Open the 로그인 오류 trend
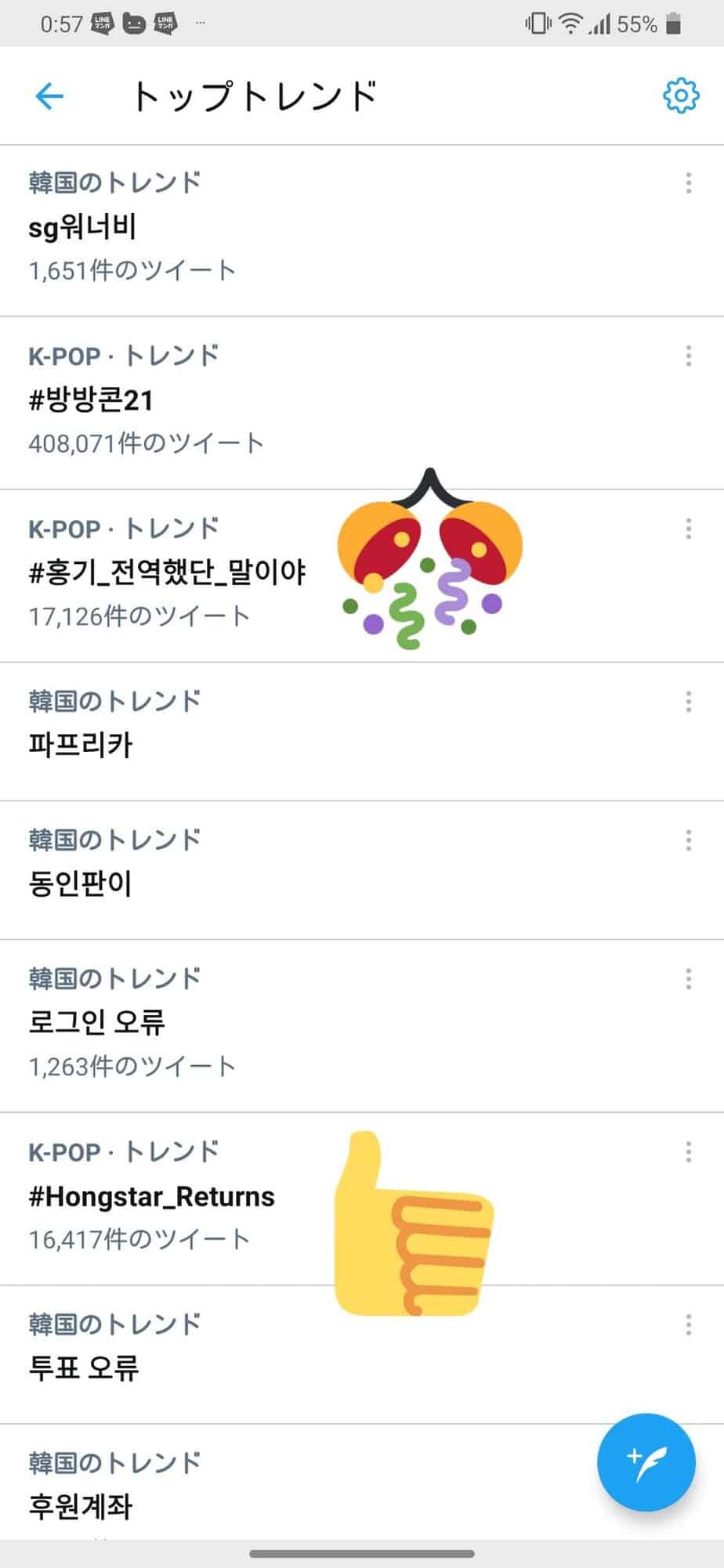The image size is (724, 1568). click(97, 1022)
